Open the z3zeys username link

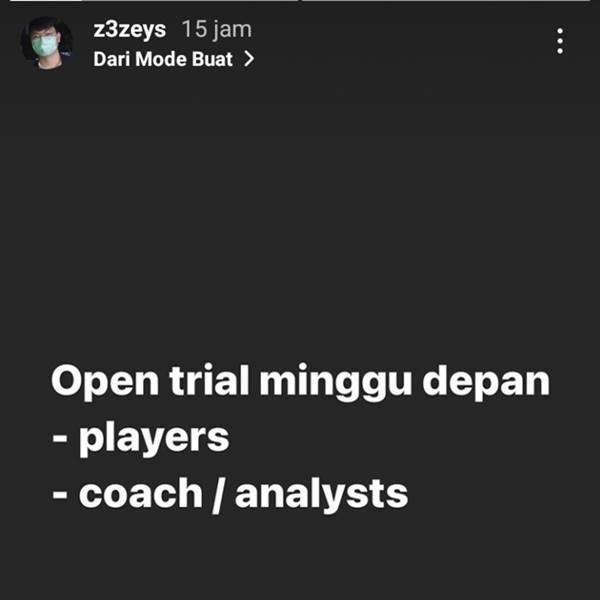click(x=129, y=30)
